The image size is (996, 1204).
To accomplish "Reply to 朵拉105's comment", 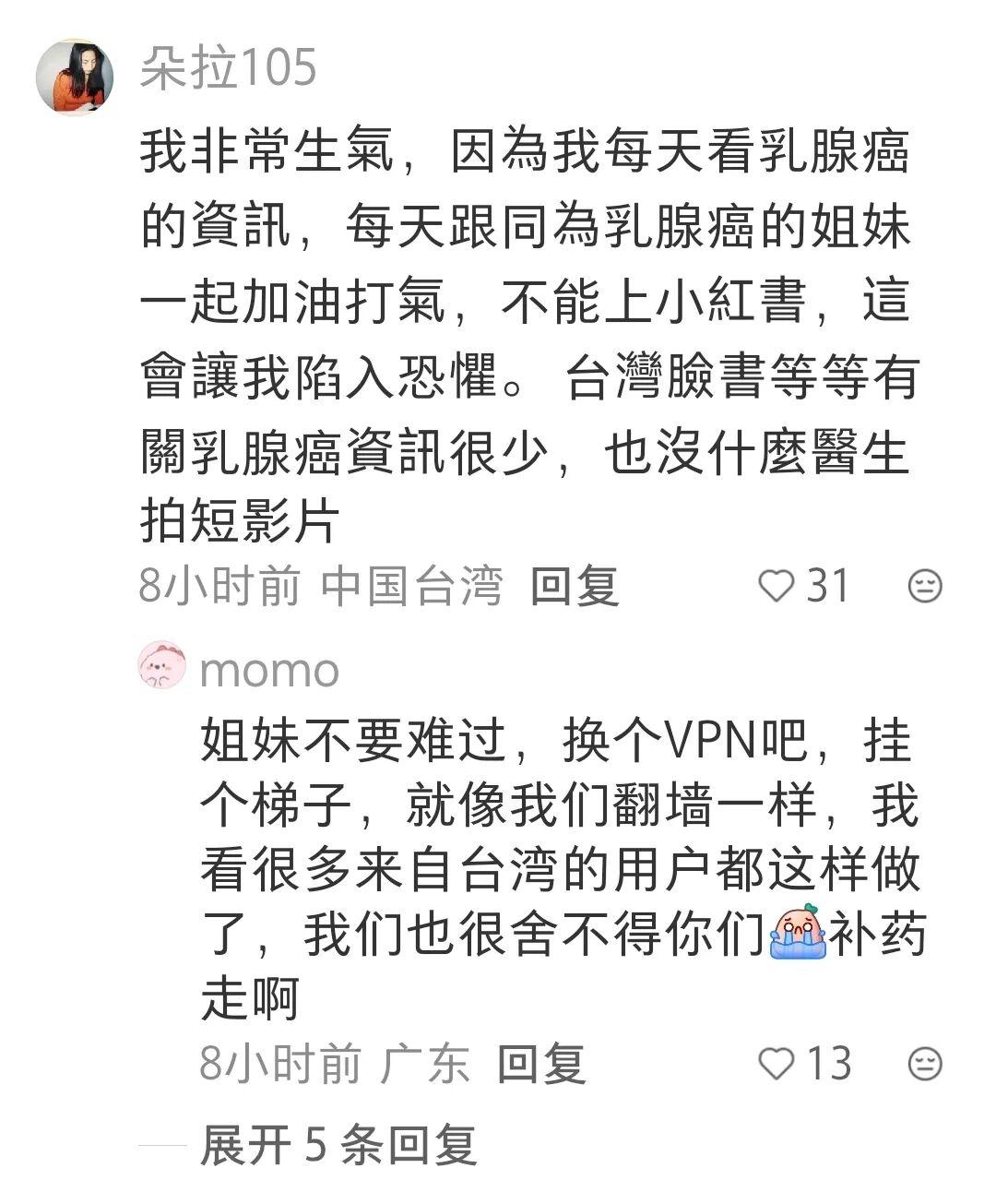I will tap(574, 586).
